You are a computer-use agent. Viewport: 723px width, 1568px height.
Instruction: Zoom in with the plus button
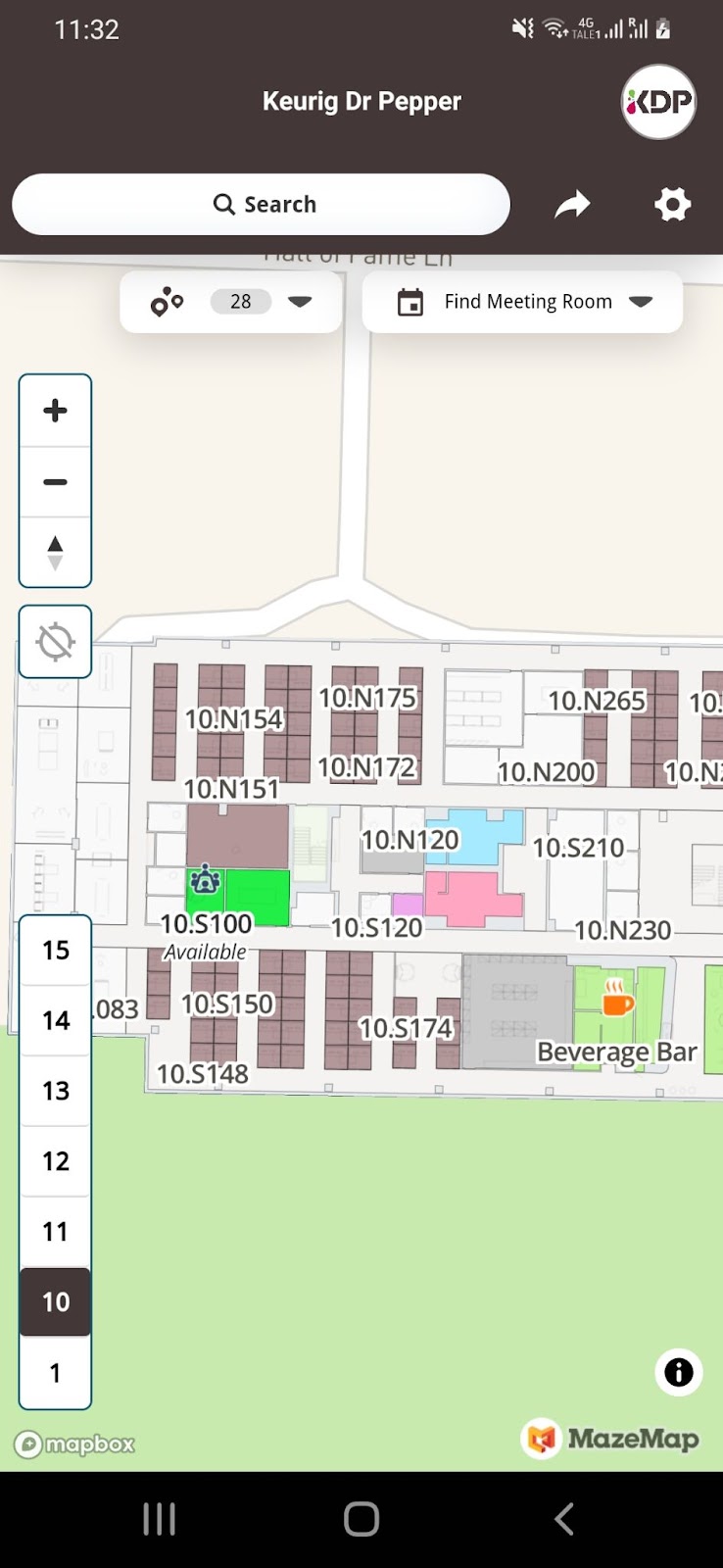pos(55,410)
